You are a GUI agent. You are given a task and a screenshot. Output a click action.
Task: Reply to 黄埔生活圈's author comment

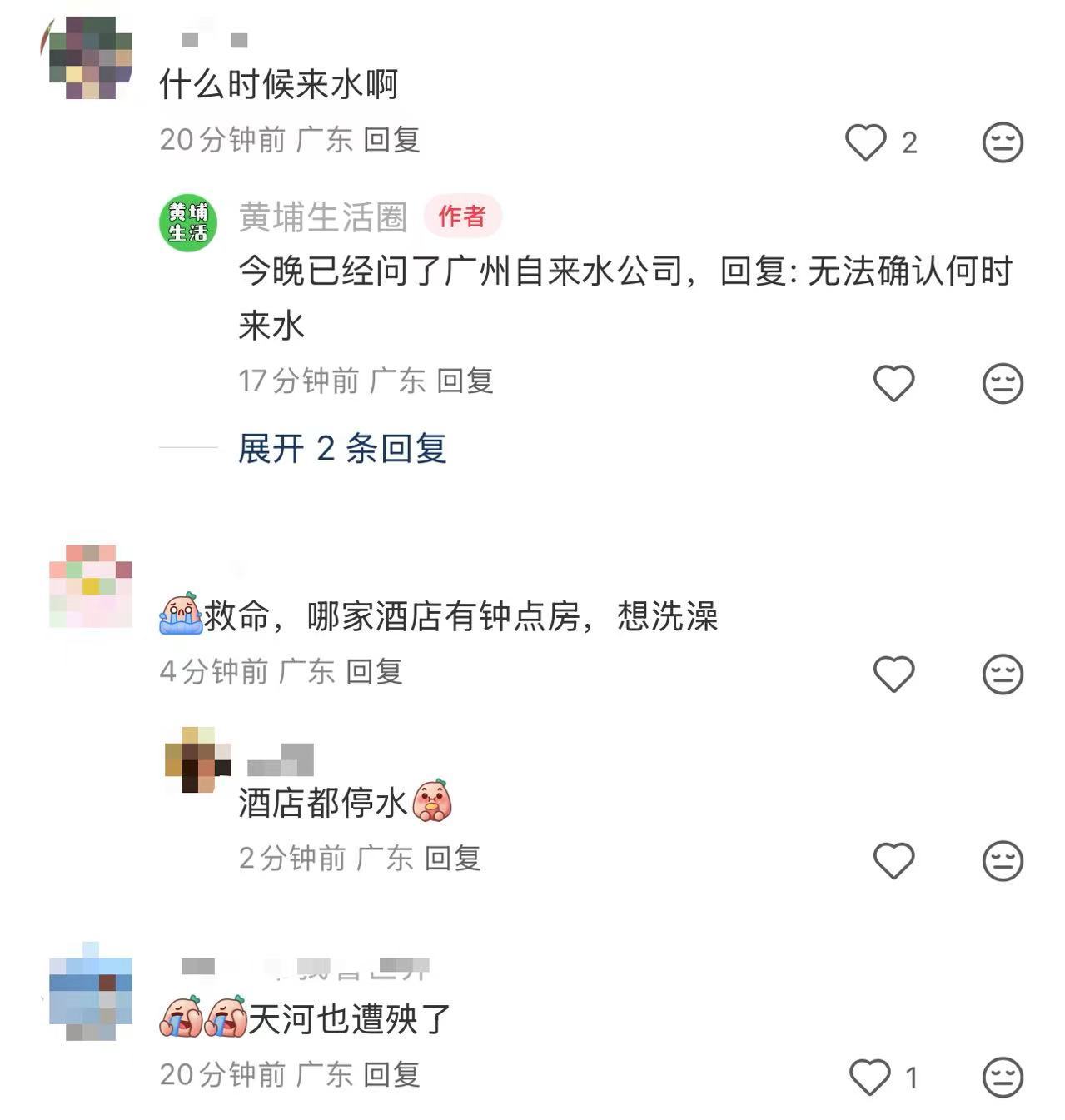465,381
